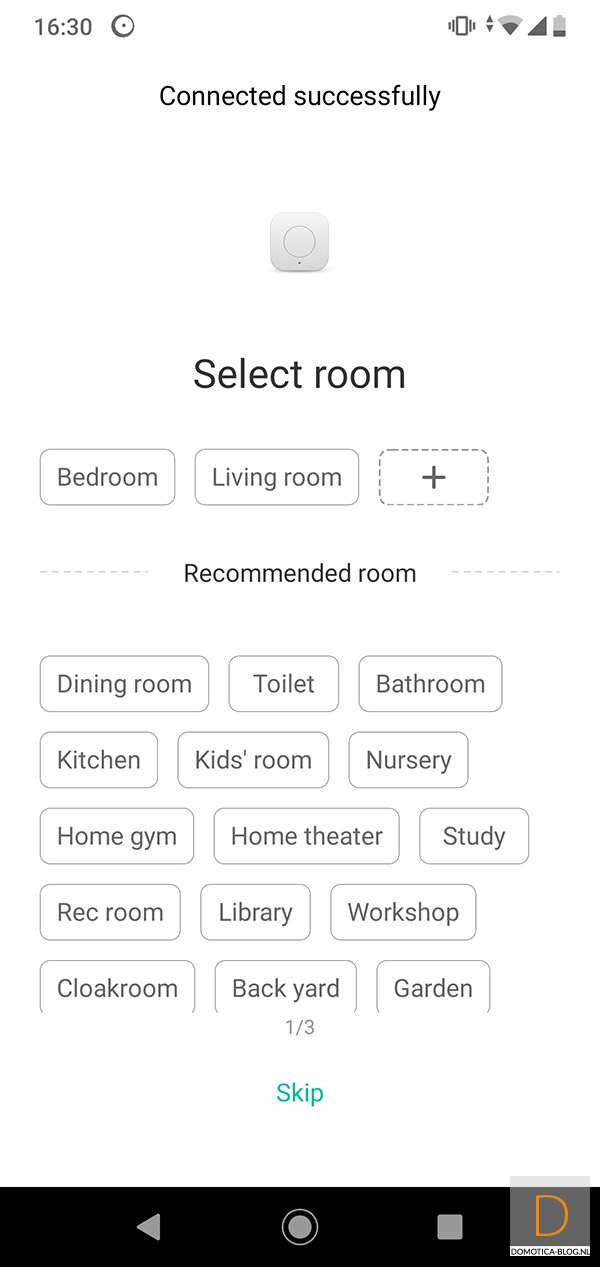
Task: Choose Home gym as the room
Action: 116,836
